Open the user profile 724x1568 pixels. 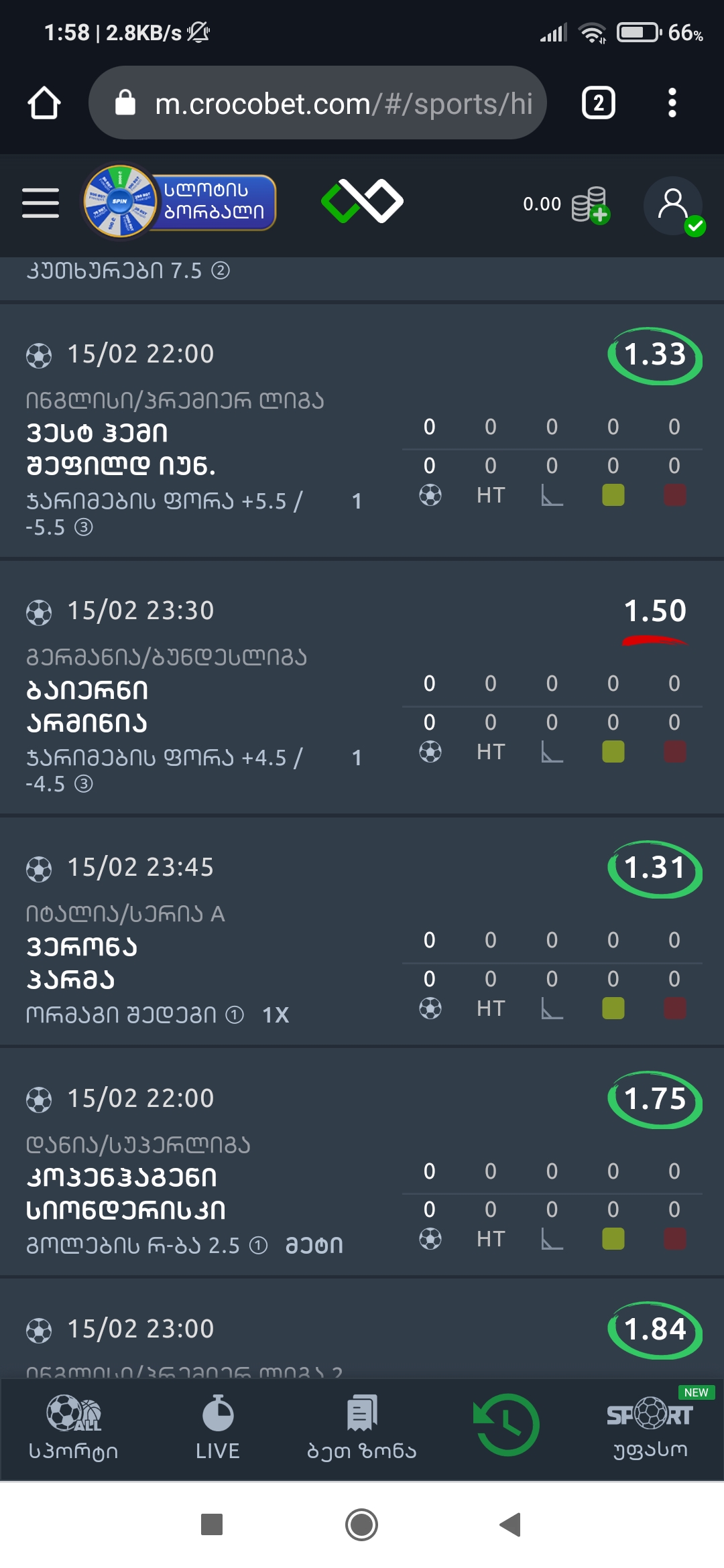[673, 205]
